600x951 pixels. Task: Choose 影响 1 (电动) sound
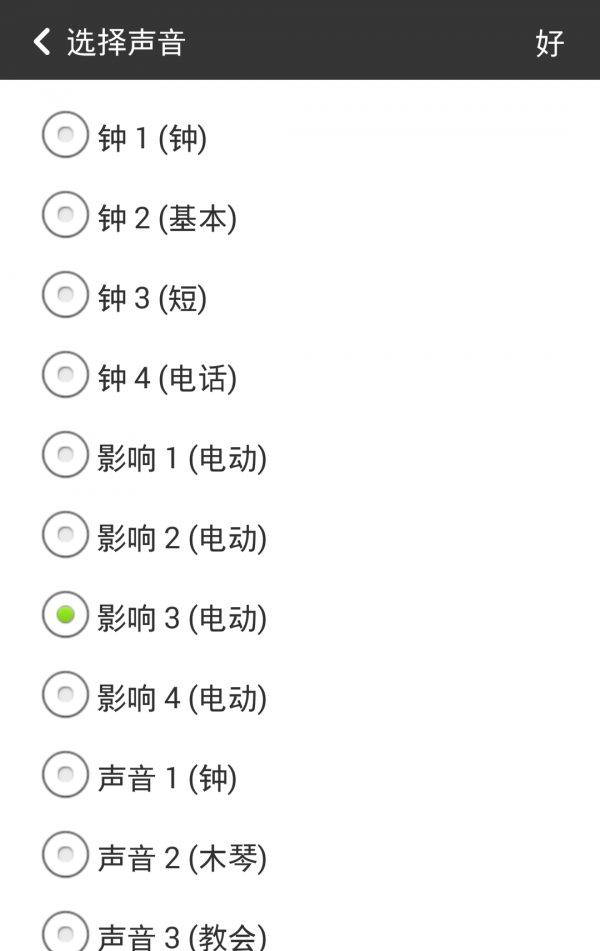65,455
